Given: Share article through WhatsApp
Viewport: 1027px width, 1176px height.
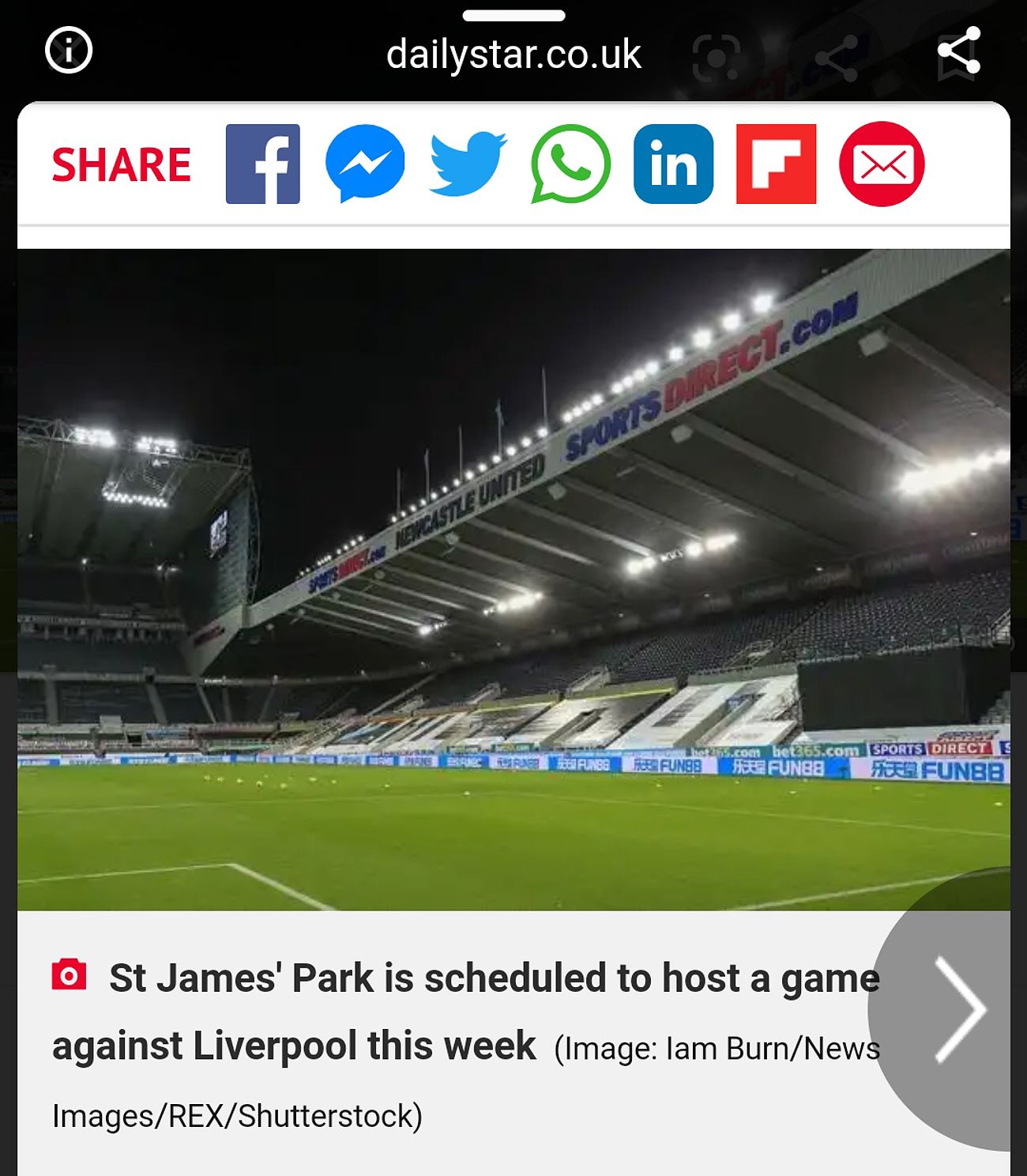Looking at the screenshot, I should (570, 164).
